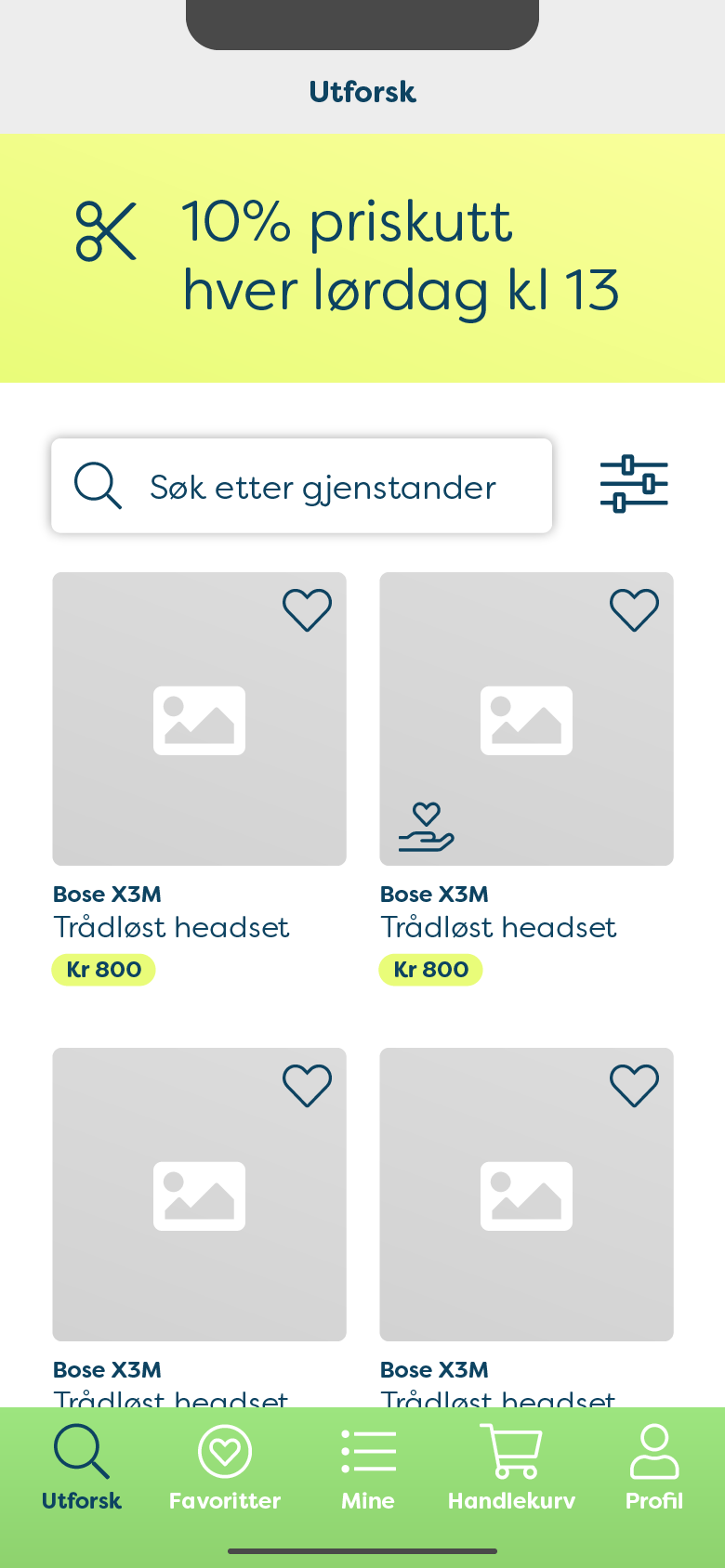Image resolution: width=725 pixels, height=1568 pixels.
Task: Open the 10% priskutt banner
Action: [x=362, y=257]
